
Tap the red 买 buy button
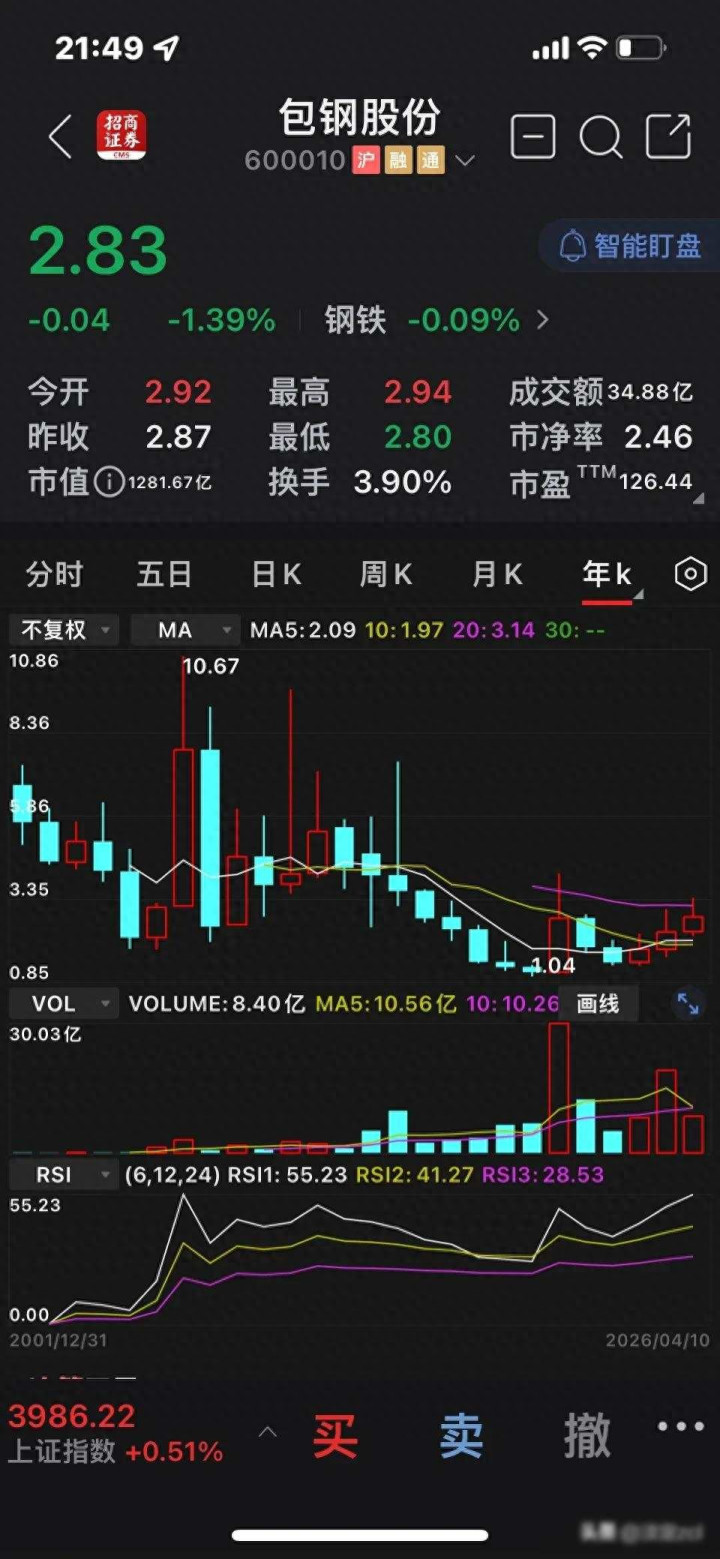pyautogui.click(x=335, y=1436)
